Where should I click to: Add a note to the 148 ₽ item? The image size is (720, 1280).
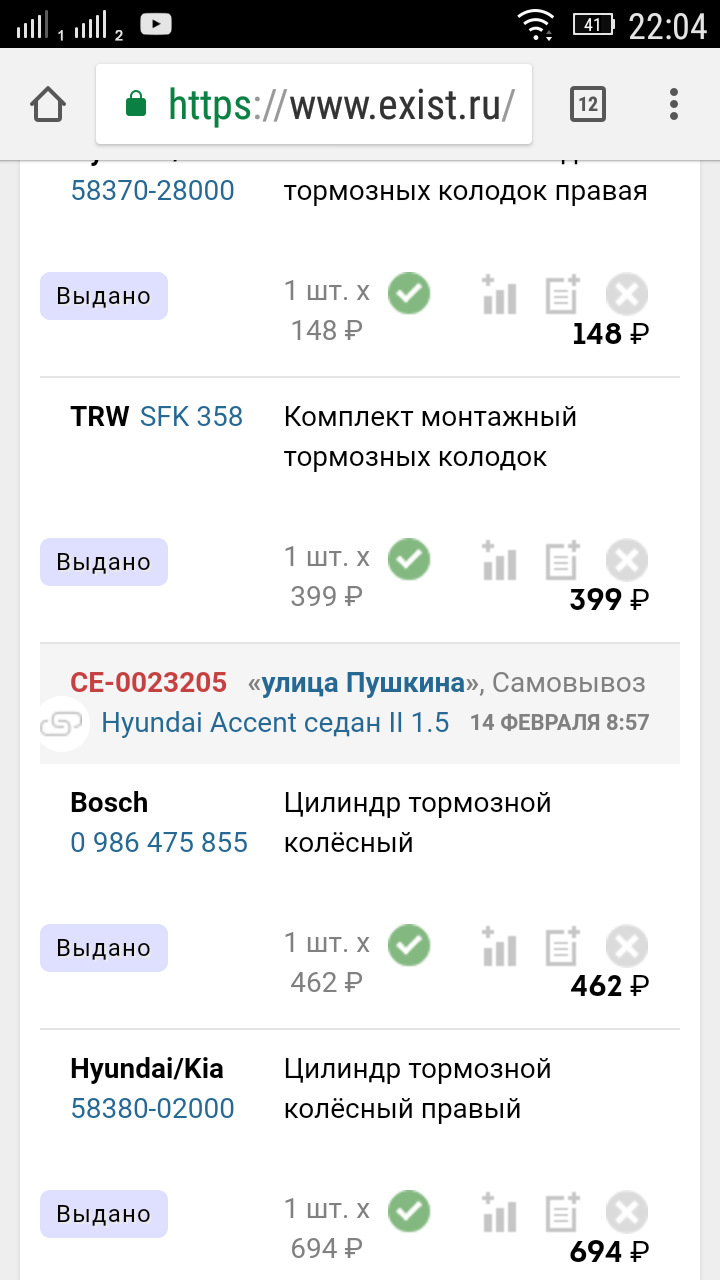pyautogui.click(x=563, y=294)
